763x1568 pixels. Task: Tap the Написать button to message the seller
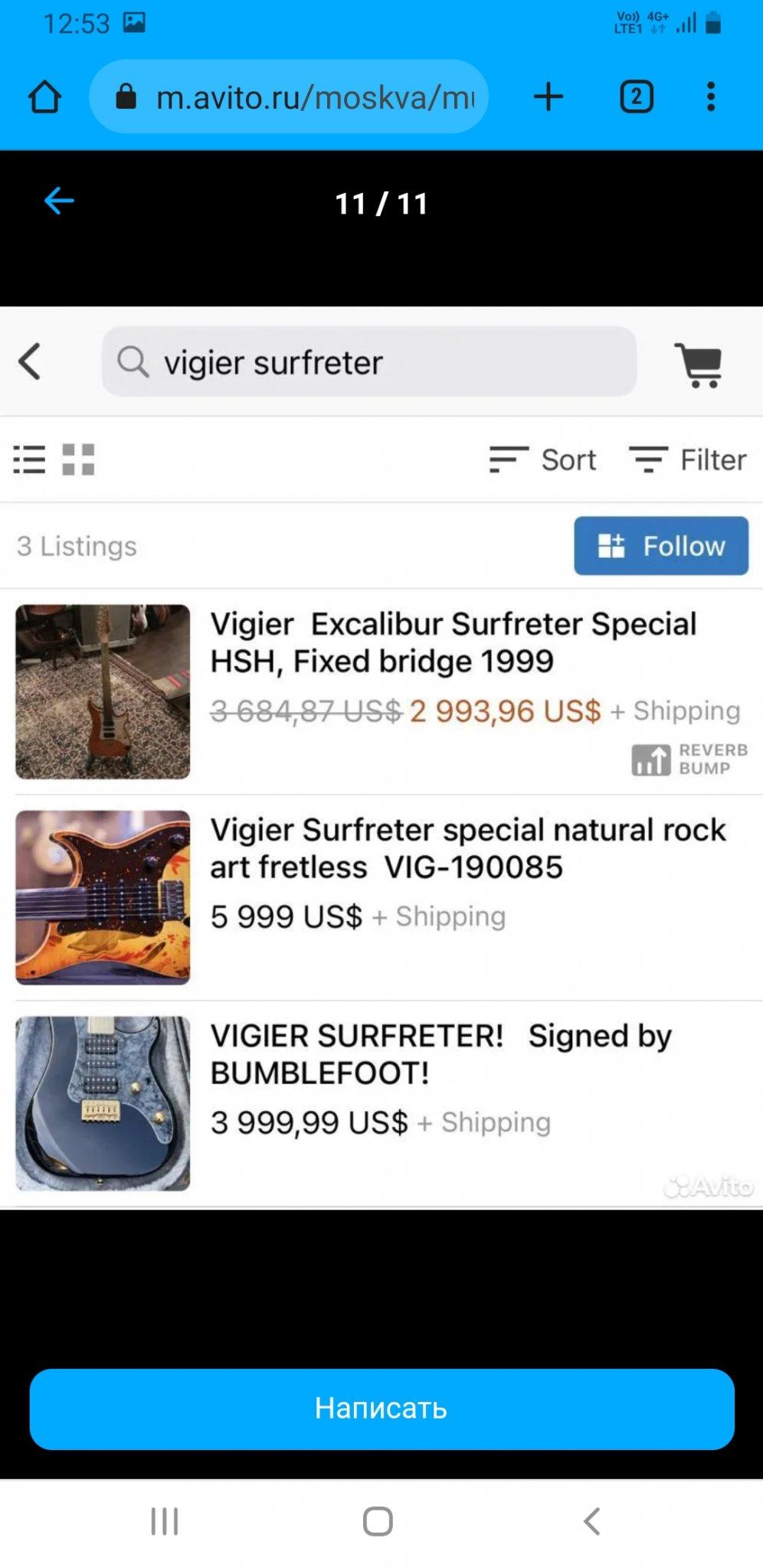pos(381,1409)
